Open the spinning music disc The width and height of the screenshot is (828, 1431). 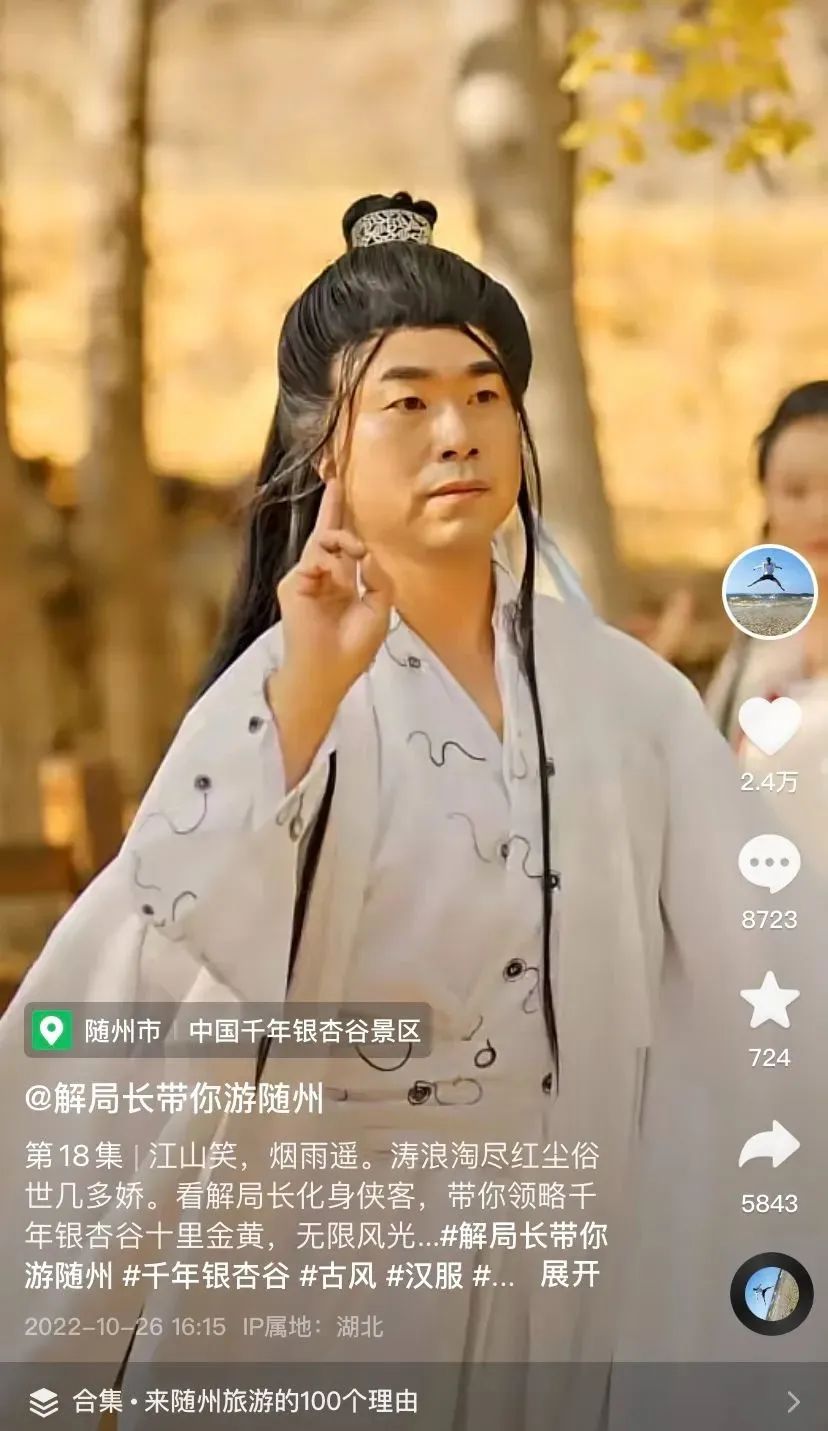[771, 1293]
